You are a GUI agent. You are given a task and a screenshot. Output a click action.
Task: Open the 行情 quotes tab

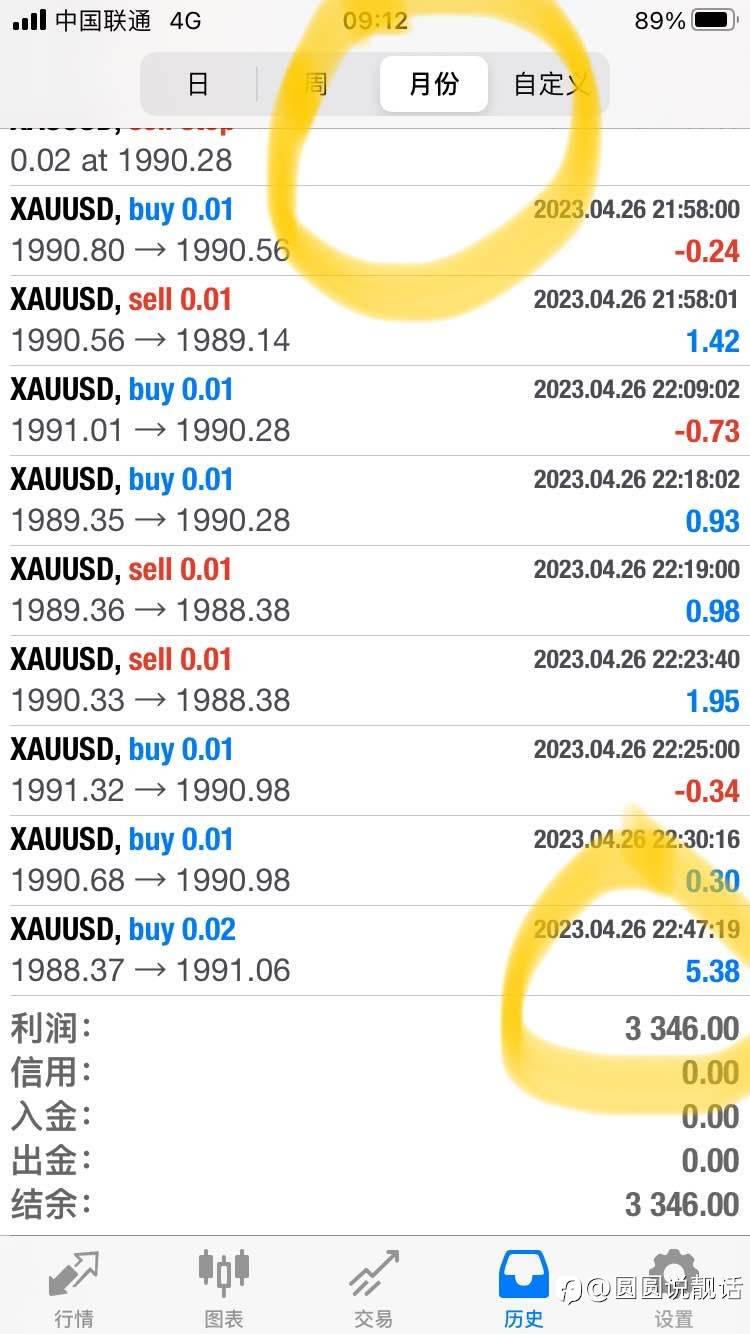point(75,1288)
